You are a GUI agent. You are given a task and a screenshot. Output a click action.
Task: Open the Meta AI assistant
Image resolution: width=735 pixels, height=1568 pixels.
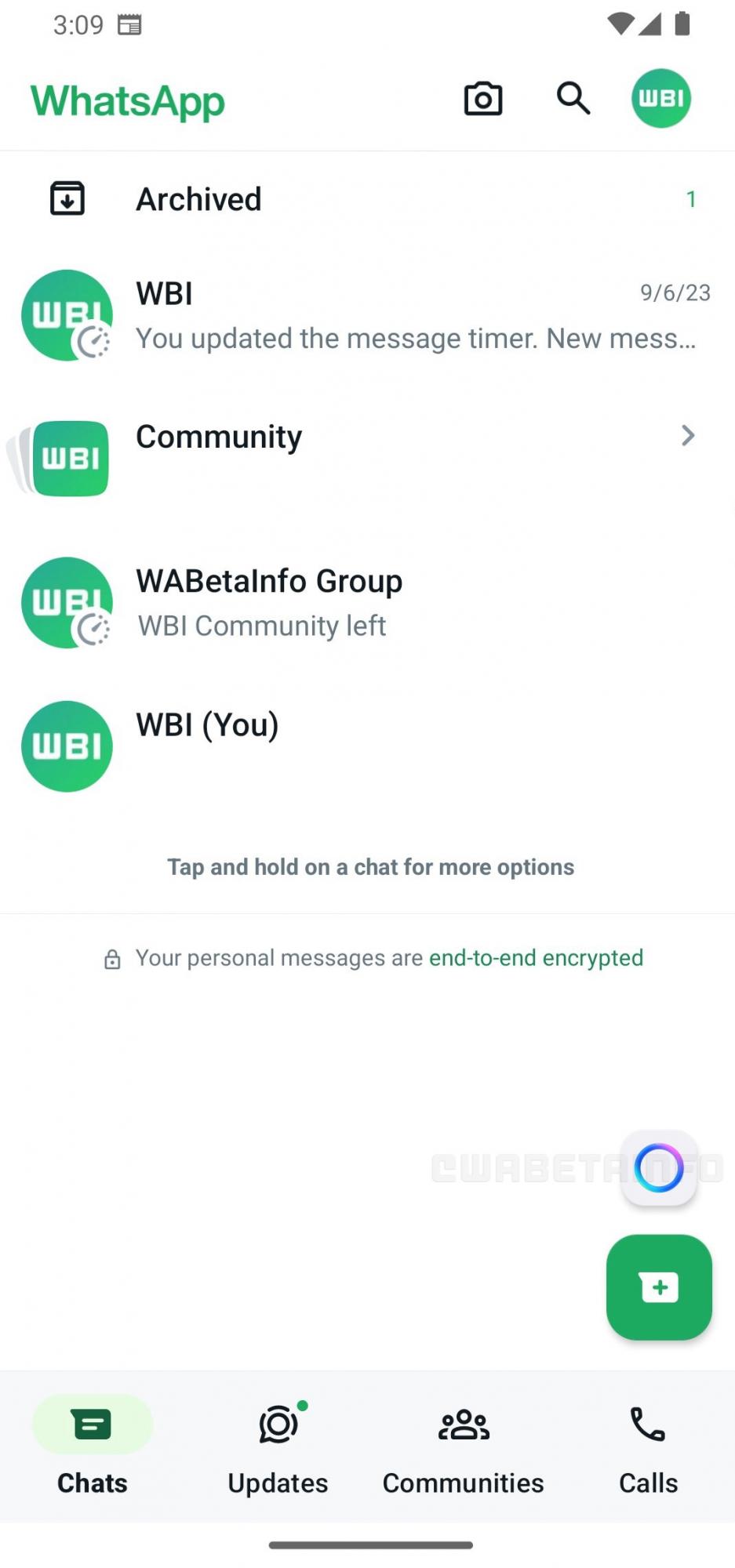659,1168
